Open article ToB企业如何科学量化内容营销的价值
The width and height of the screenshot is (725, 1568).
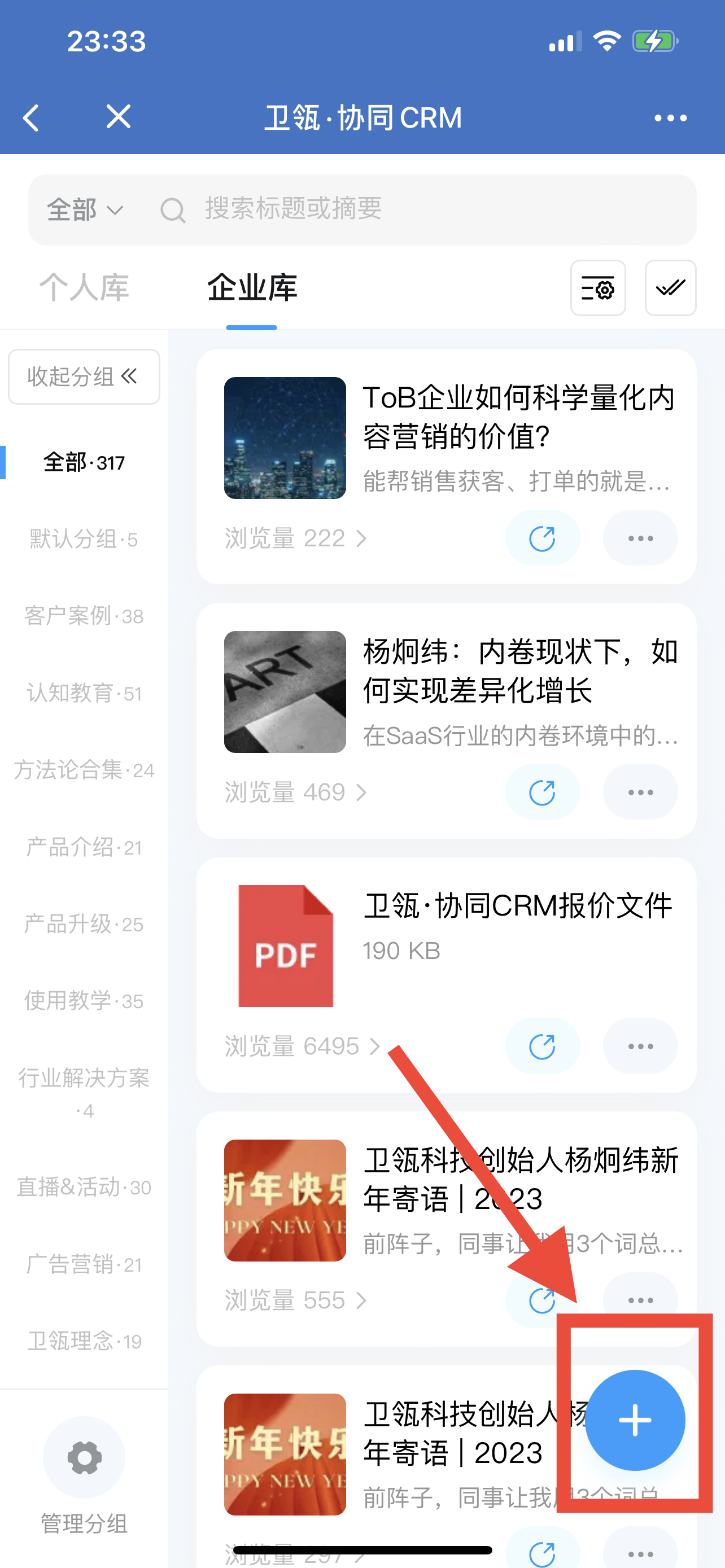[x=517, y=417]
